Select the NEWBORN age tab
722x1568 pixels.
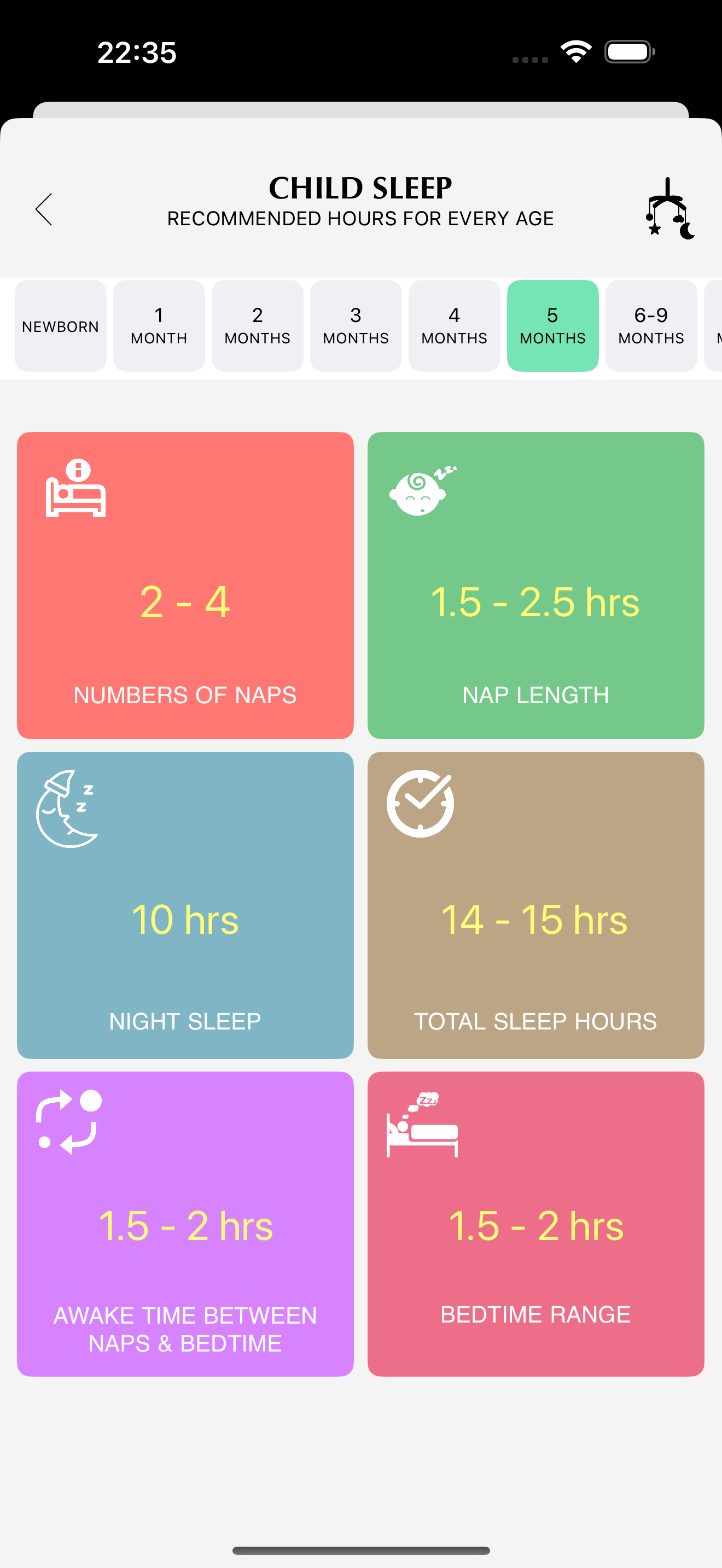(x=60, y=325)
